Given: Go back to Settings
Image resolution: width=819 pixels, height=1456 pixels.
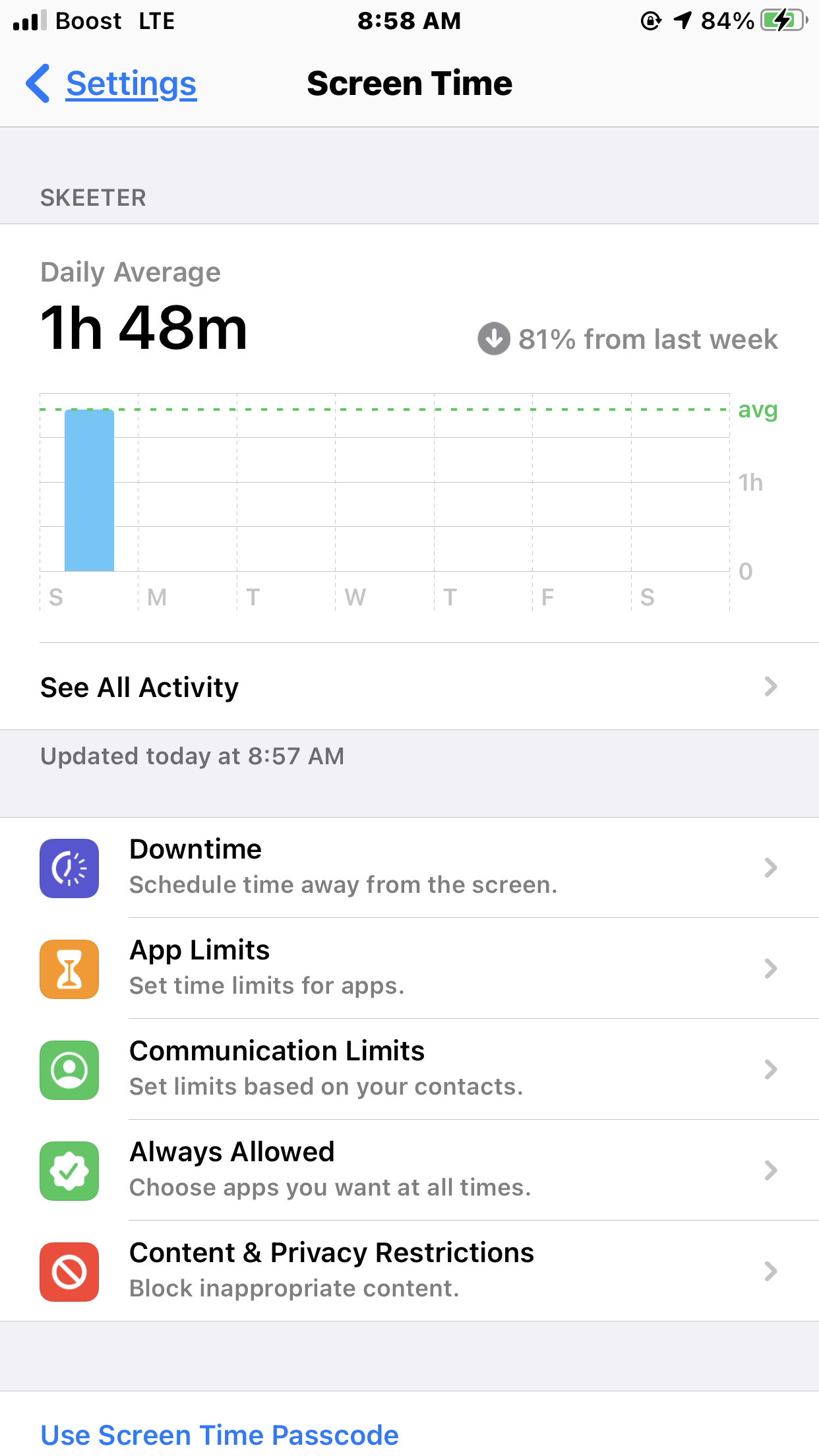Looking at the screenshot, I should click(x=112, y=84).
